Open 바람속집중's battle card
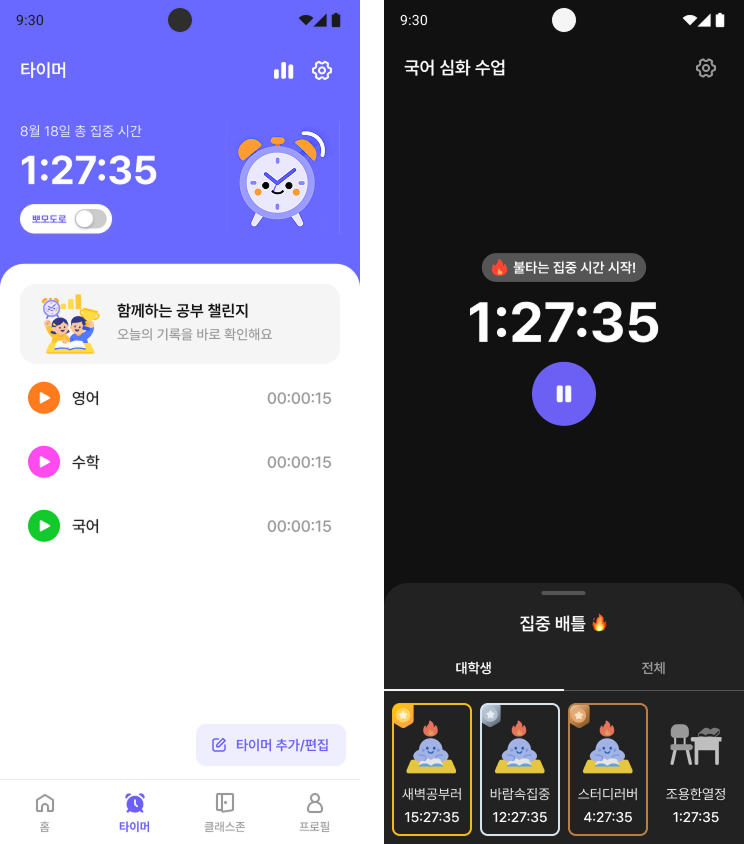This screenshot has height=844, width=744. (x=520, y=769)
